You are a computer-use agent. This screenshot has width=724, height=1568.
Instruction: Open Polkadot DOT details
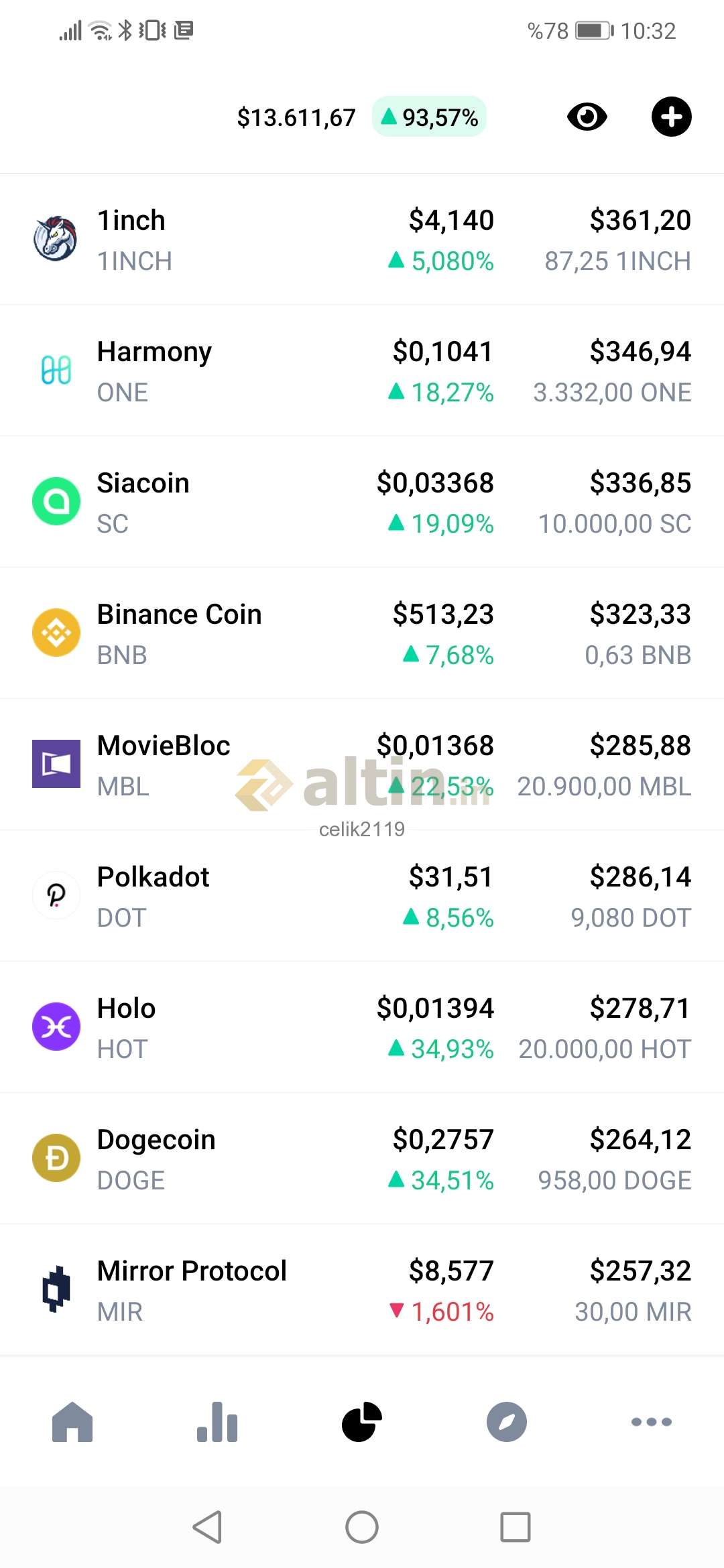(362, 897)
